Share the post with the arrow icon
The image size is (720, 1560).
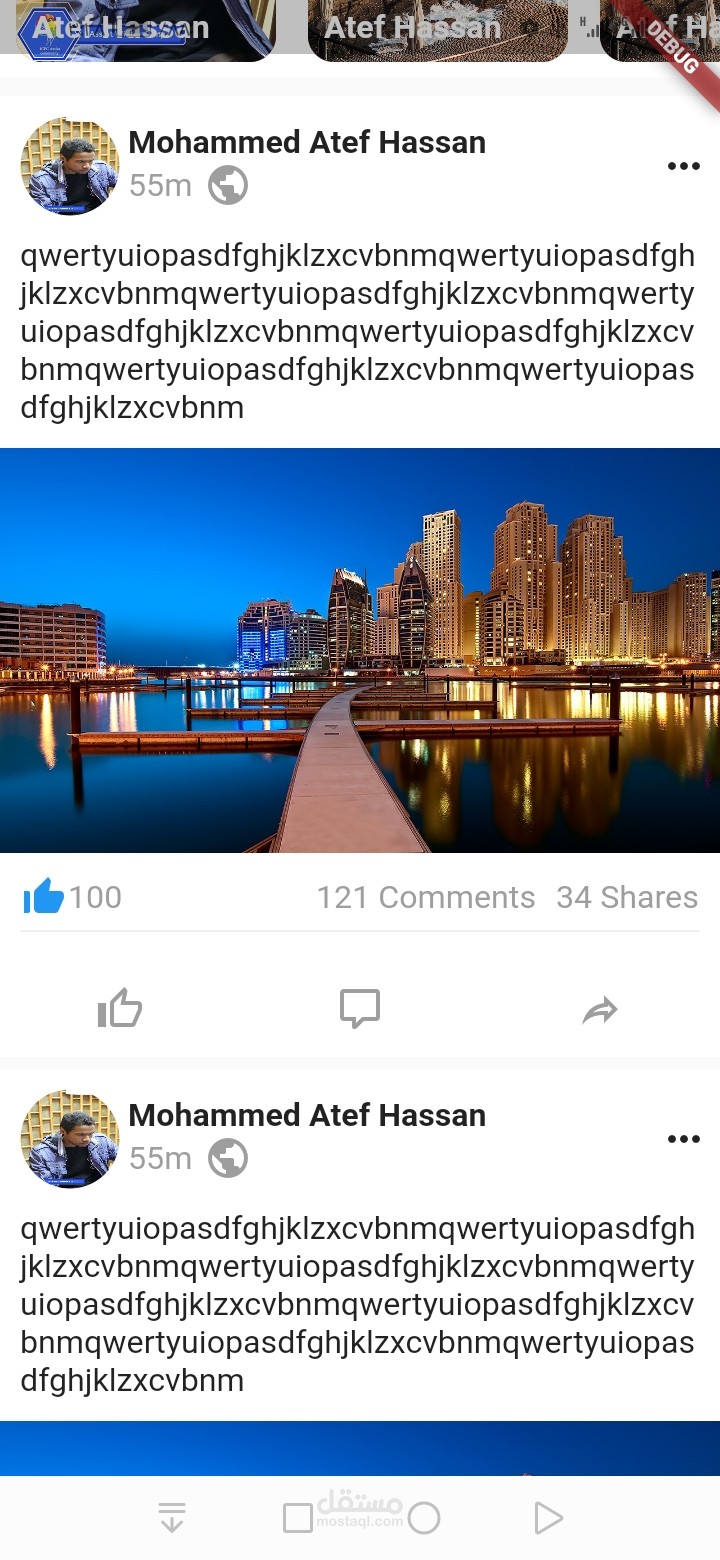pyautogui.click(x=600, y=1010)
